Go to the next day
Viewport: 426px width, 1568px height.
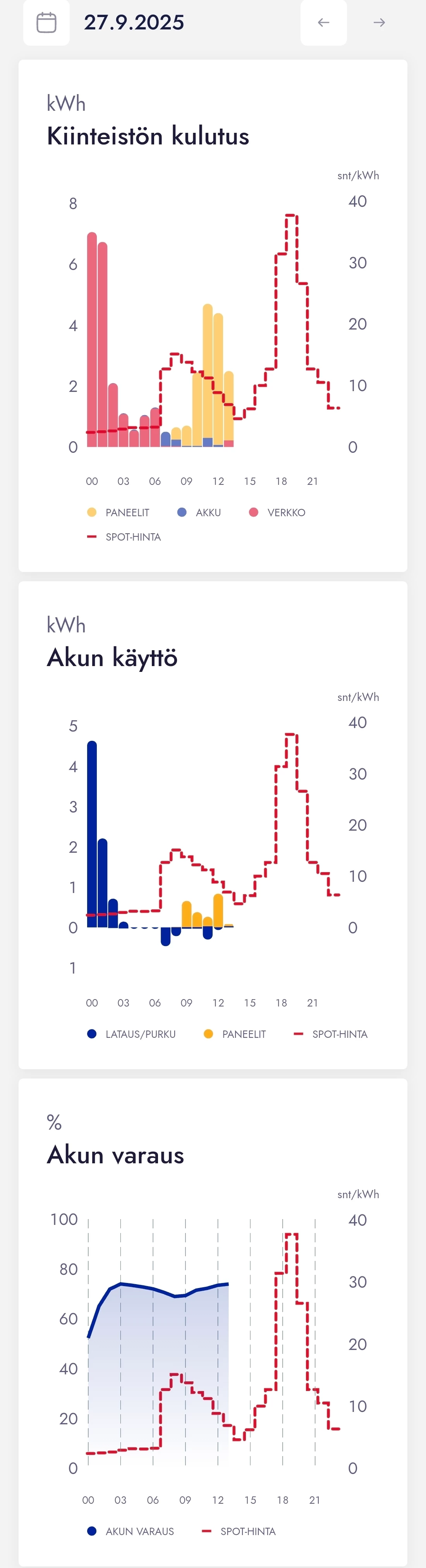click(379, 22)
